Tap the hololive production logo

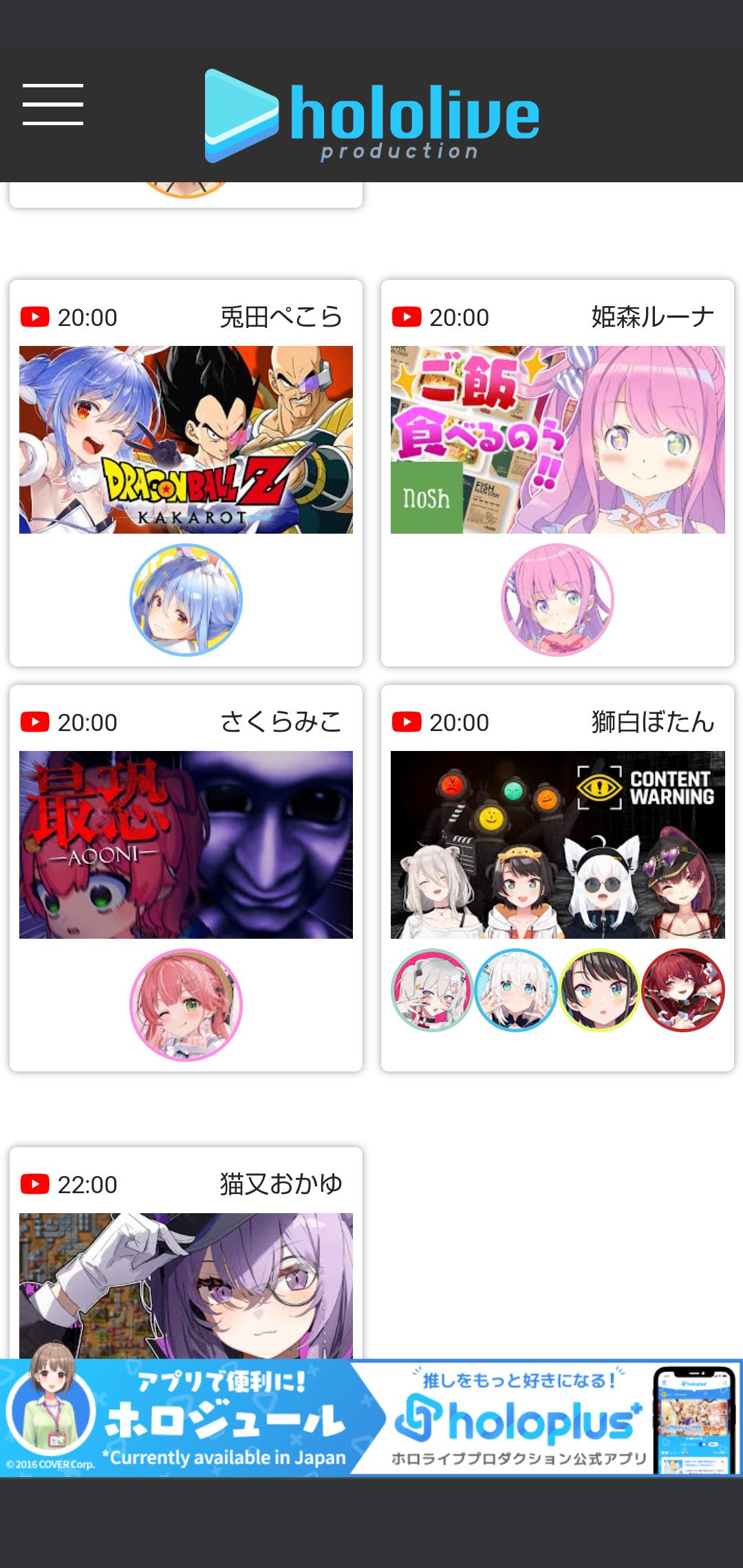(x=371, y=116)
